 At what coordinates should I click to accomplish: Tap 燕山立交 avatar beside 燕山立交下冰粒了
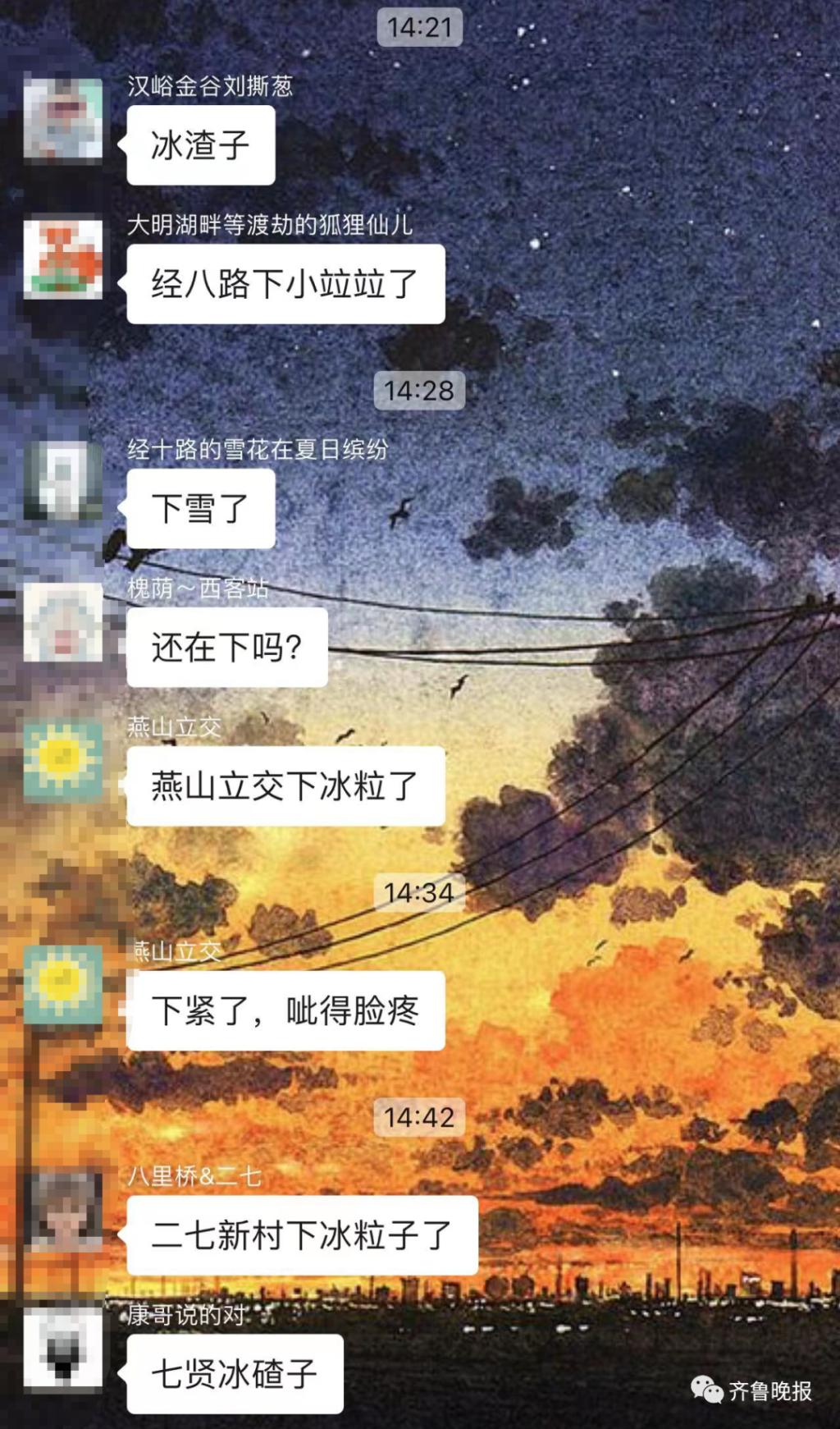pos(63,761)
